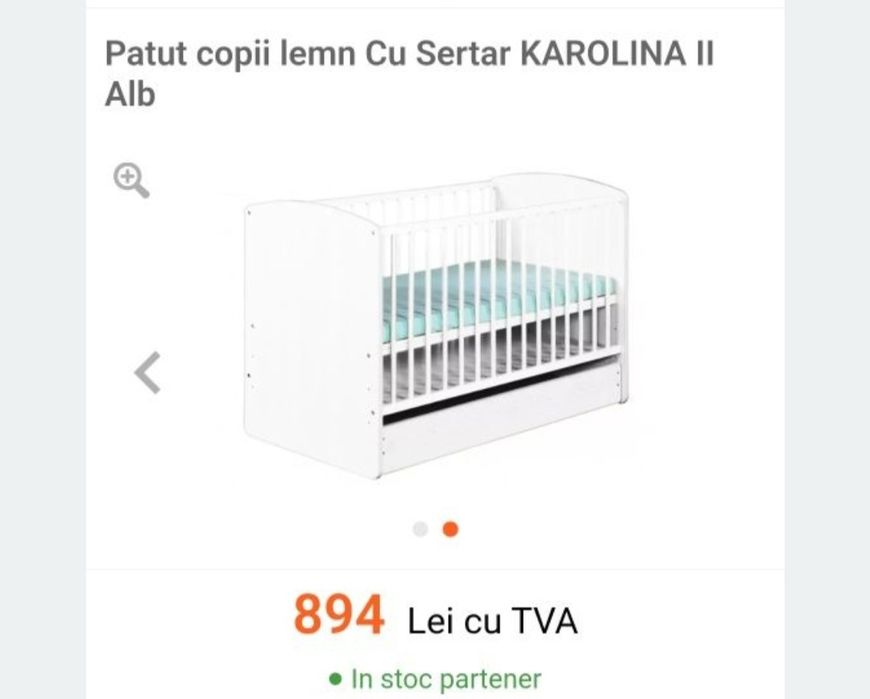870x699 pixels.
Task: Go to the previous product photo
Action: pos(148,373)
